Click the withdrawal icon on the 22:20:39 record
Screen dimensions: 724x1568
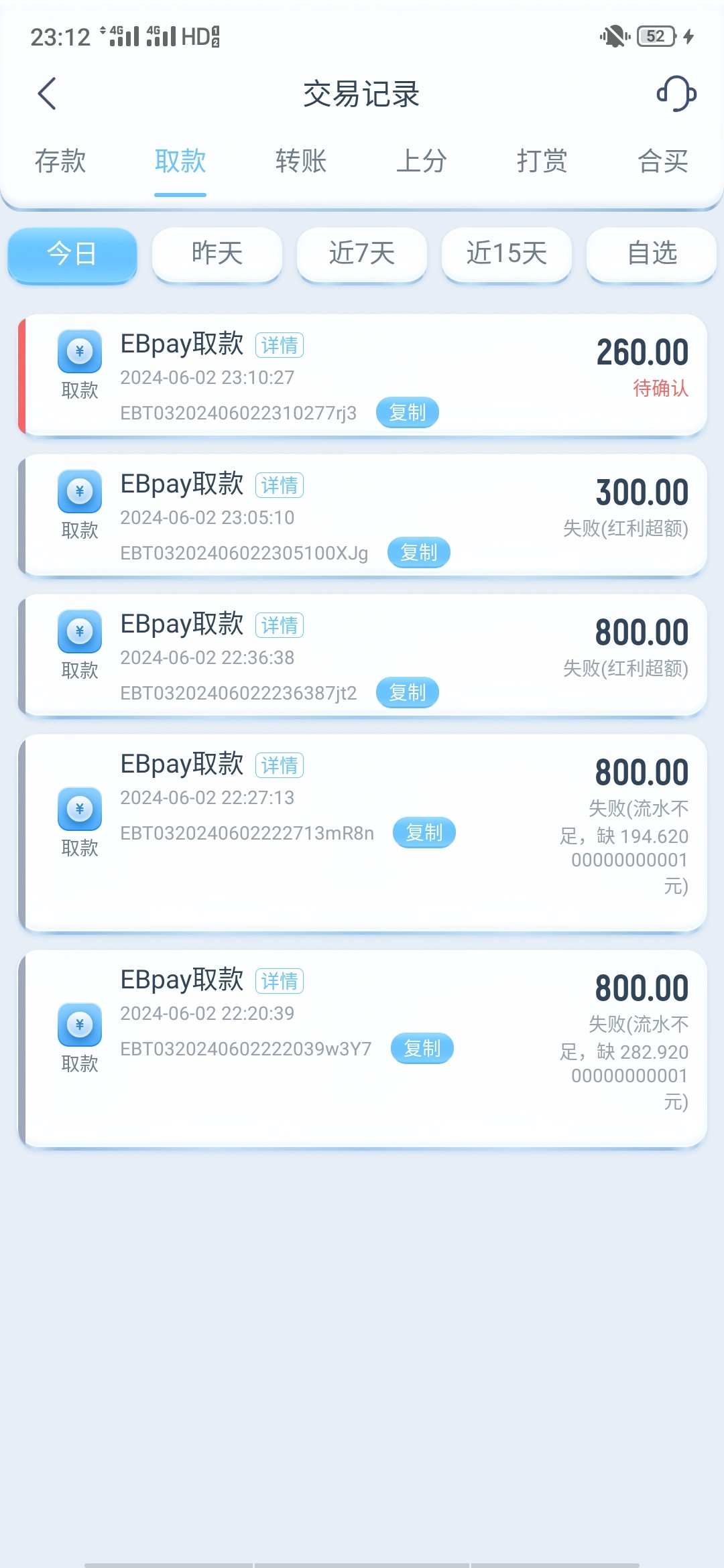pyautogui.click(x=79, y=1025)
